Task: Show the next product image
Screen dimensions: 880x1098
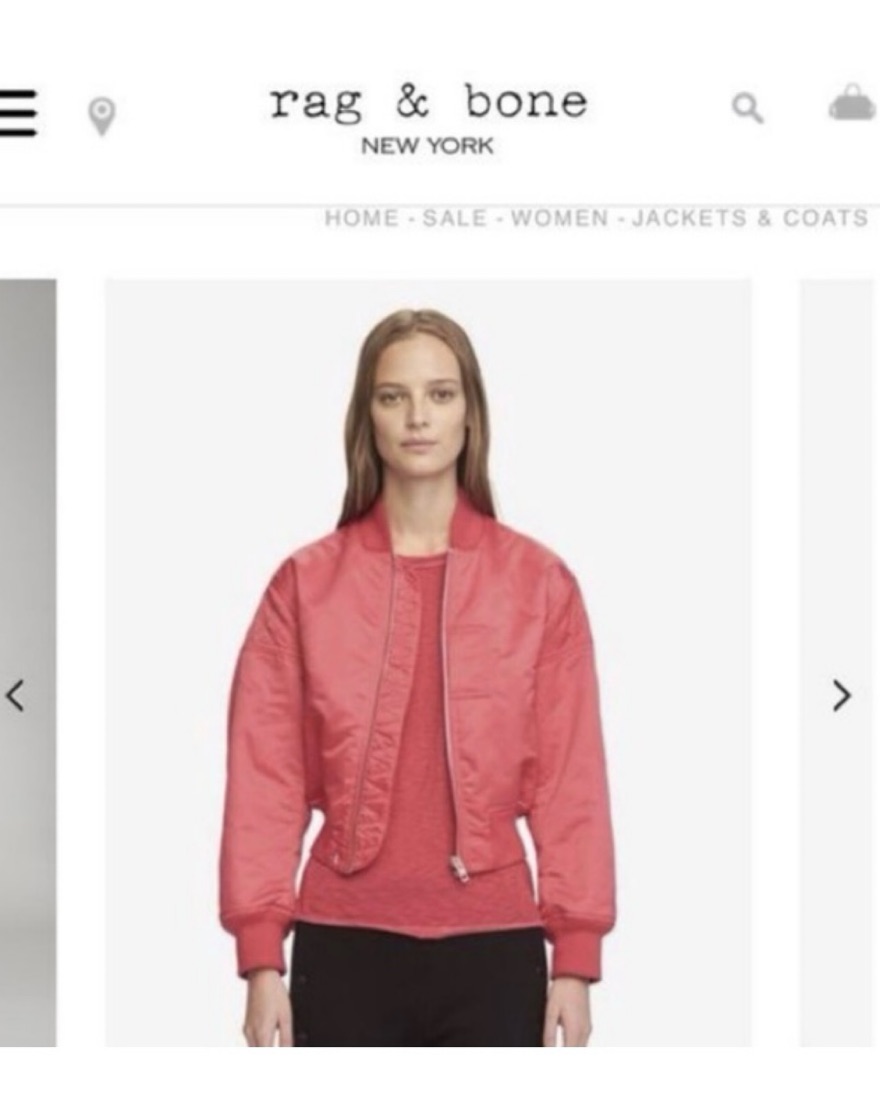Action: click(x=842, y=695)
